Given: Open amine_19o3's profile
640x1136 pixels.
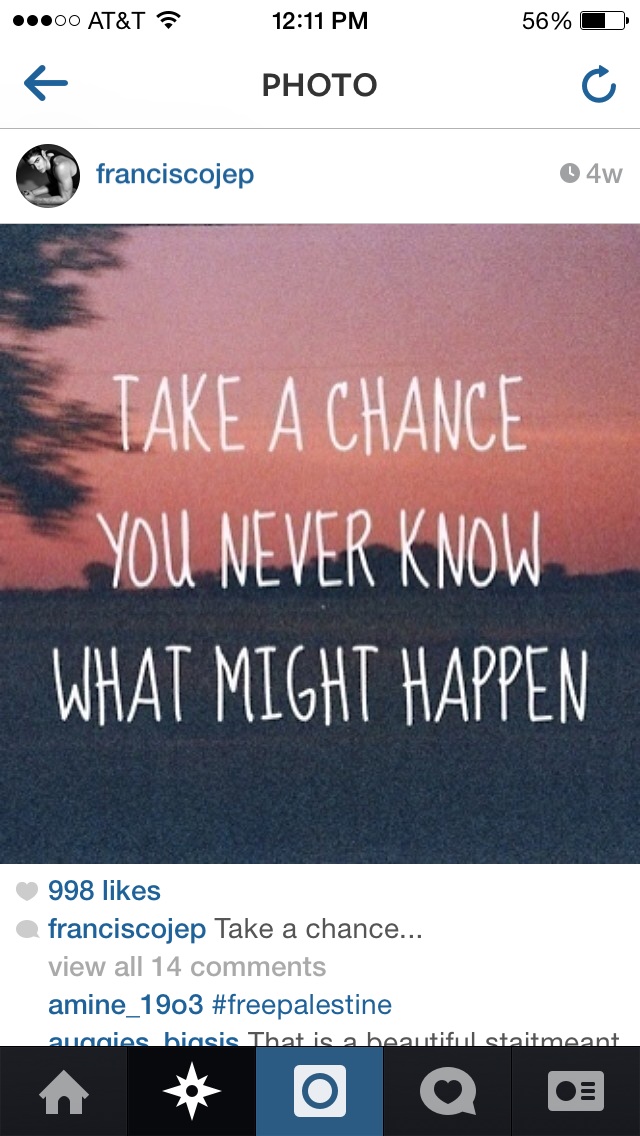Looking at the screenshot, I should 126,1005.
